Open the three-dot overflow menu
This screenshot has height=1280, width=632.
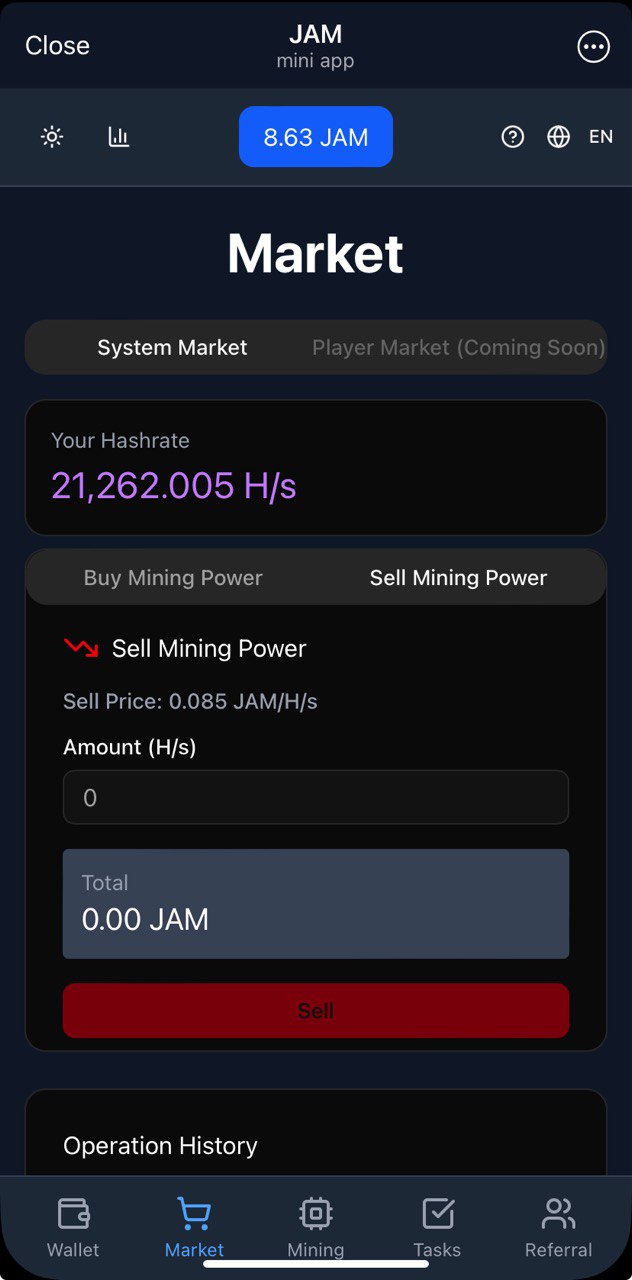point(593,46)
